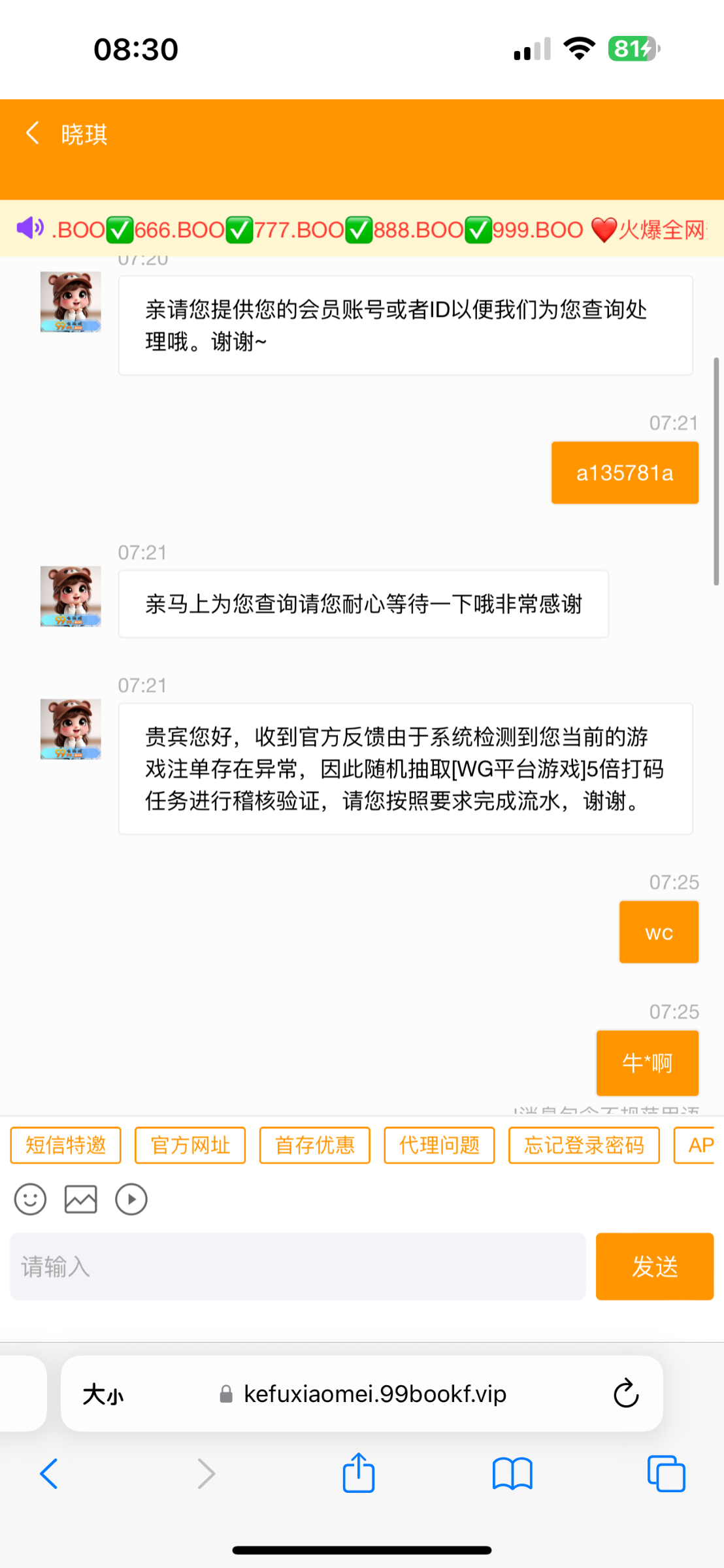Open the 大小 page settings menu
Image resolution: width=724 pixels, height=1568 pixels.
point(103,1395)
